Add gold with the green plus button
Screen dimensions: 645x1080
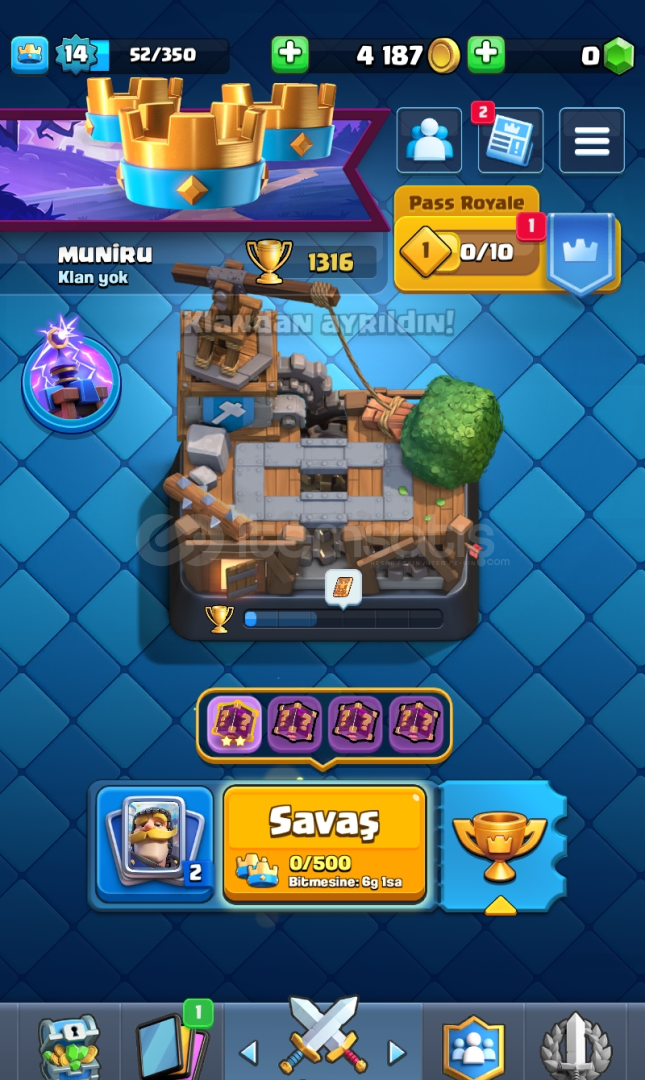click(289, 54)
